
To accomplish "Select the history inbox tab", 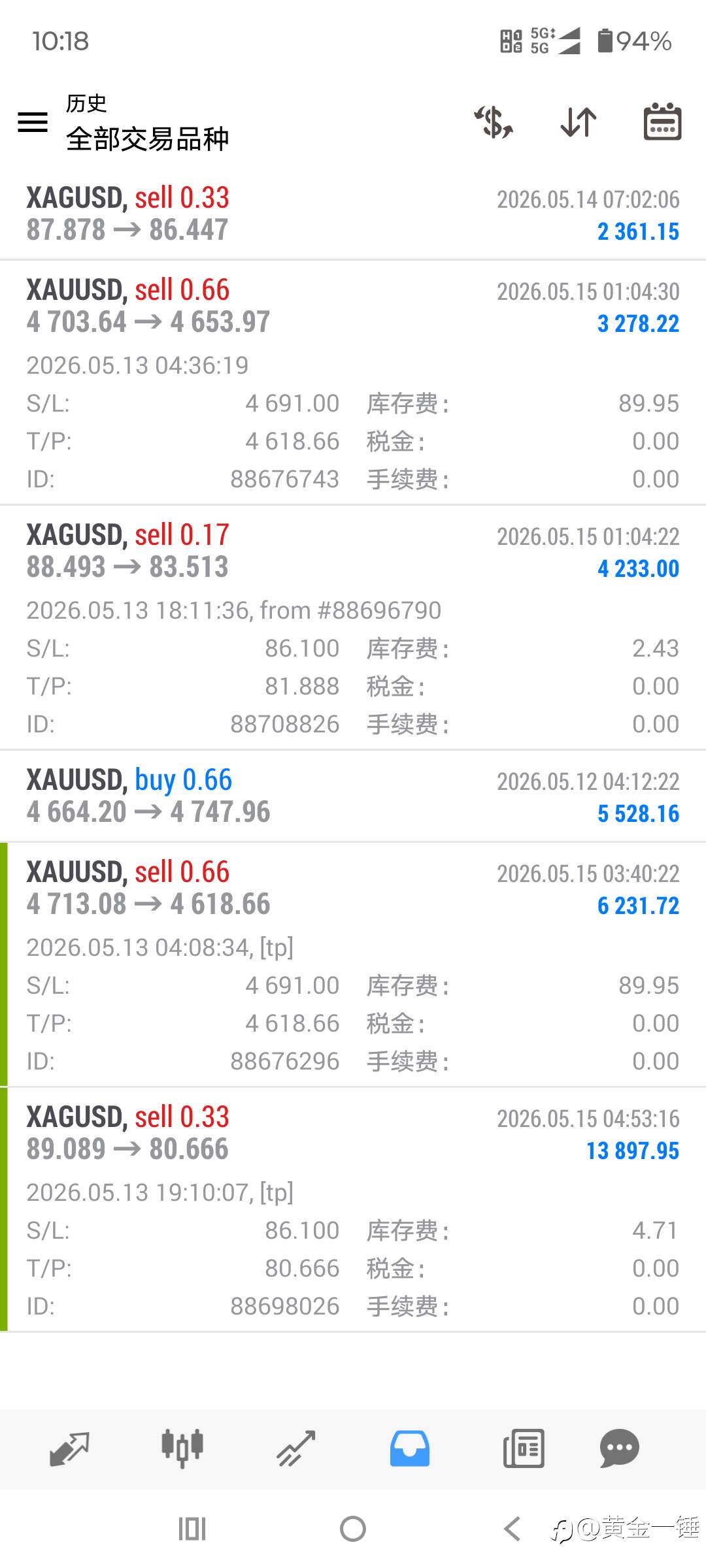I will [x=410, y=1449].
